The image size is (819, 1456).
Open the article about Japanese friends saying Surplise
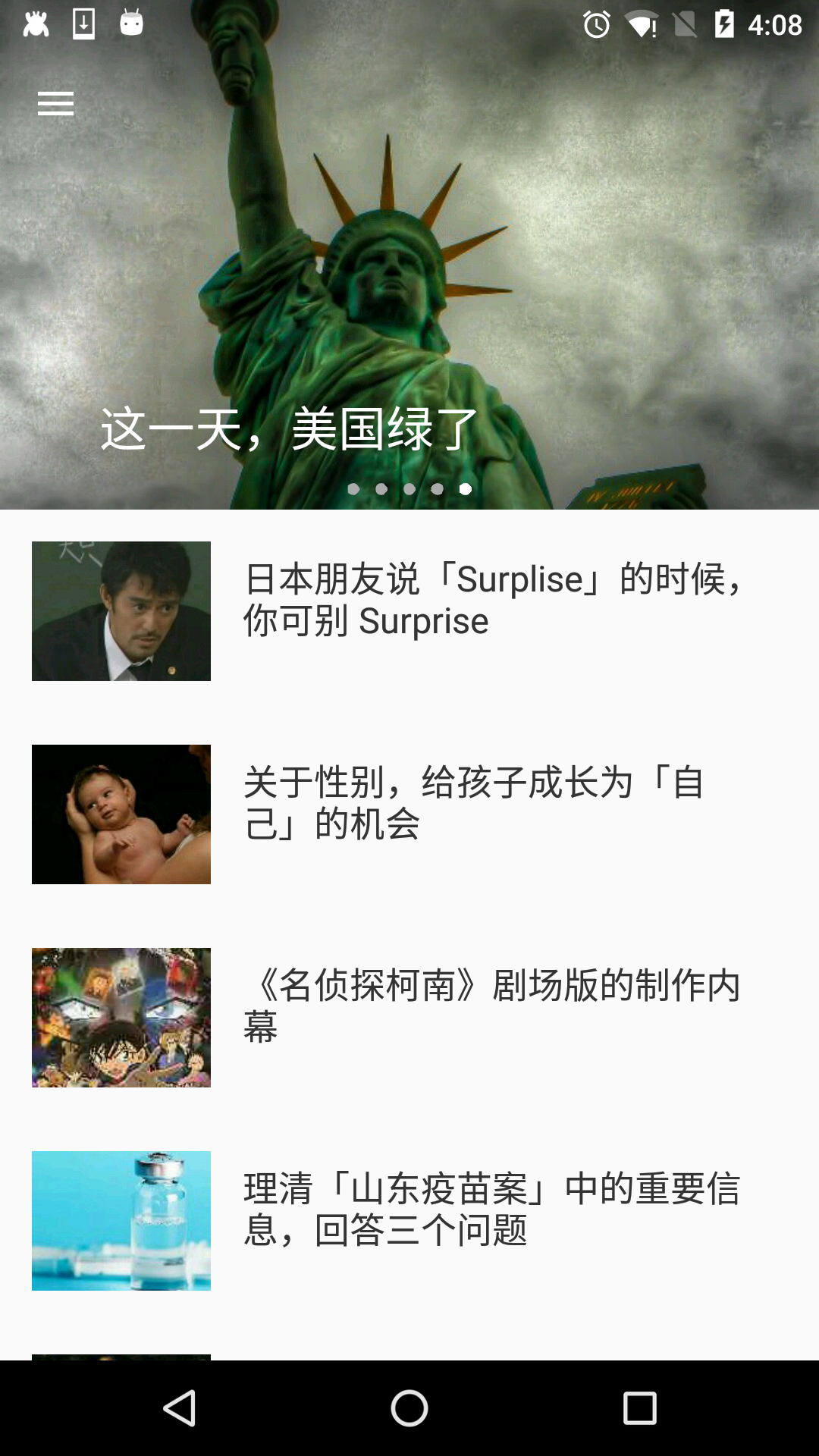tap(493, 601)
